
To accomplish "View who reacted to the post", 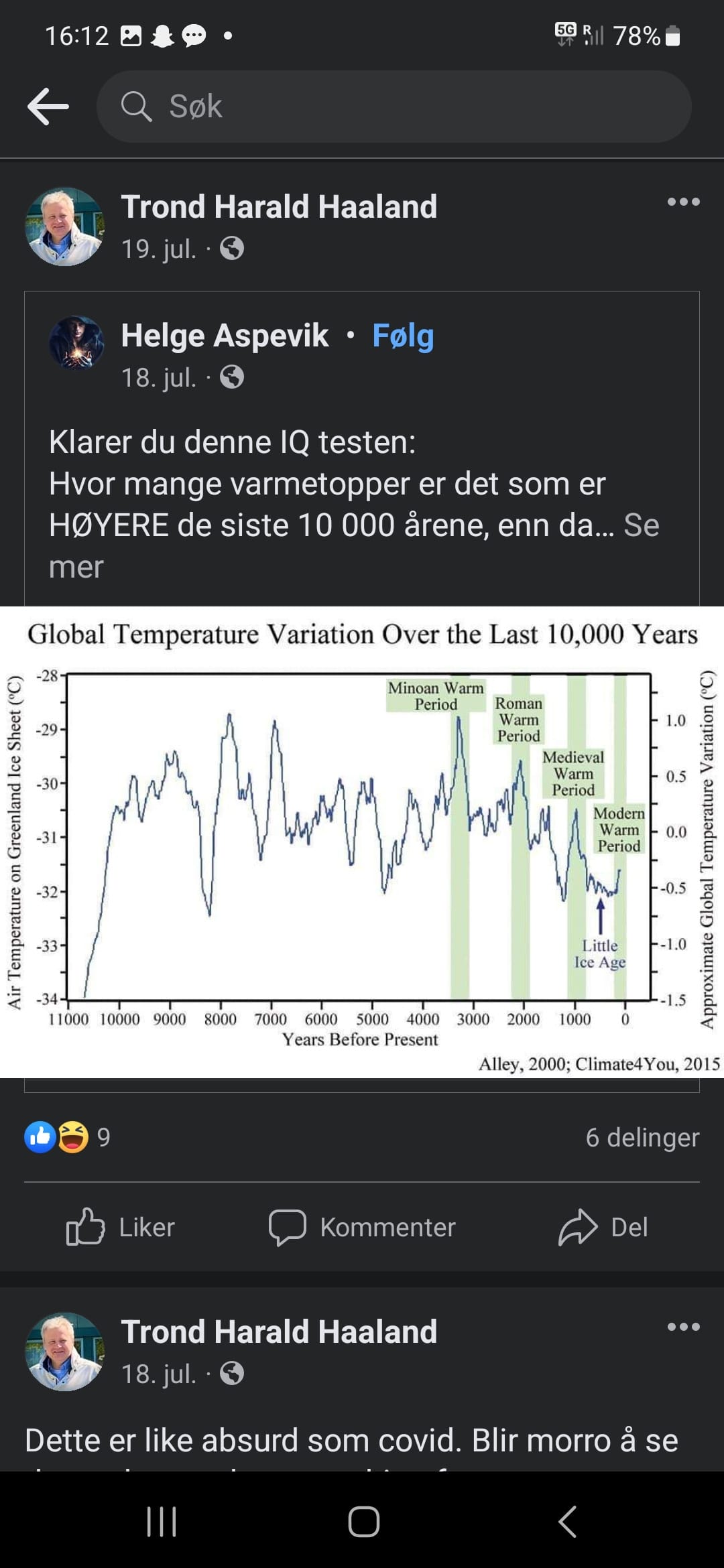I will tap(67, 1137).
